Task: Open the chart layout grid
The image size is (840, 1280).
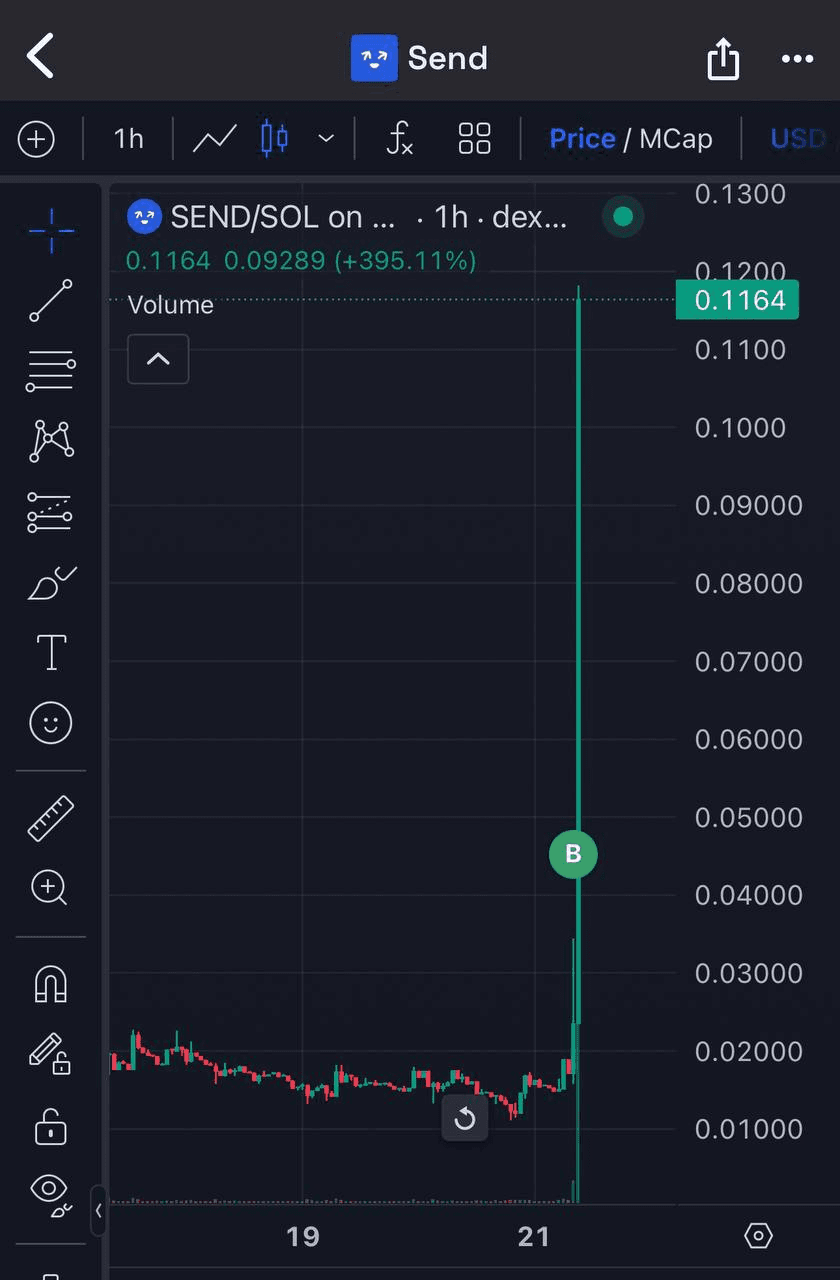Action: [x=474, y=138]
